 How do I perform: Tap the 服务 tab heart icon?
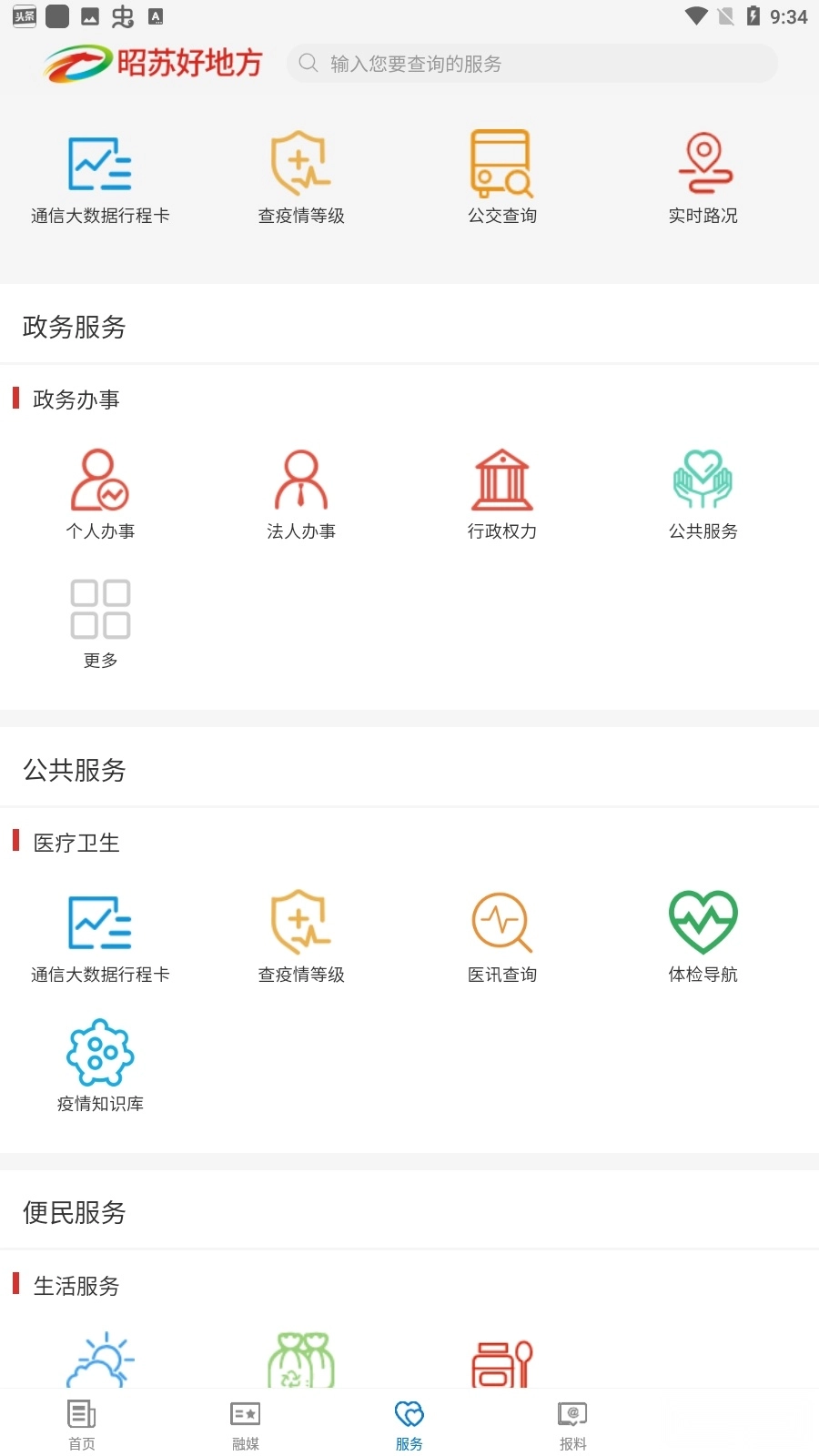pos(409,1413)
